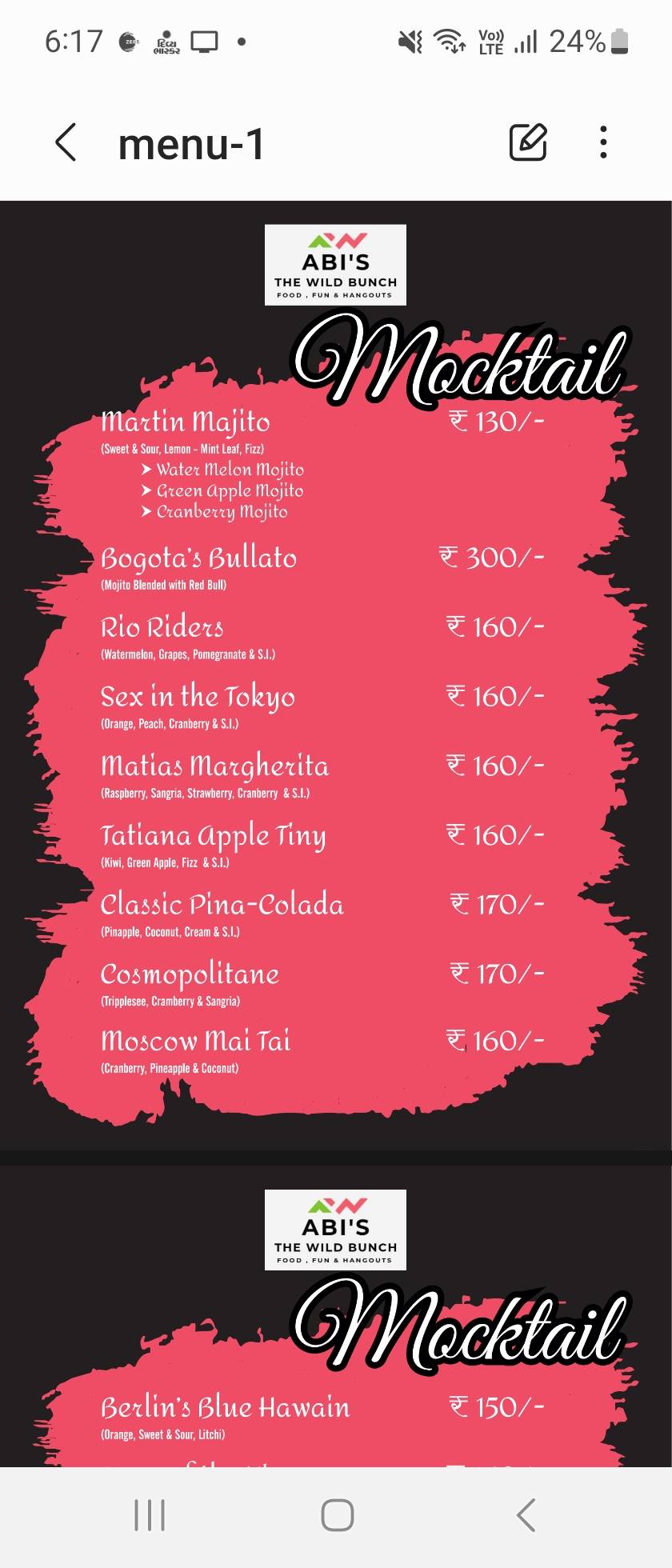The height and width of the screenshot is (1568, 672).
Task: Select the Martin Majito menu entry
Action: (x=186, y=422)
